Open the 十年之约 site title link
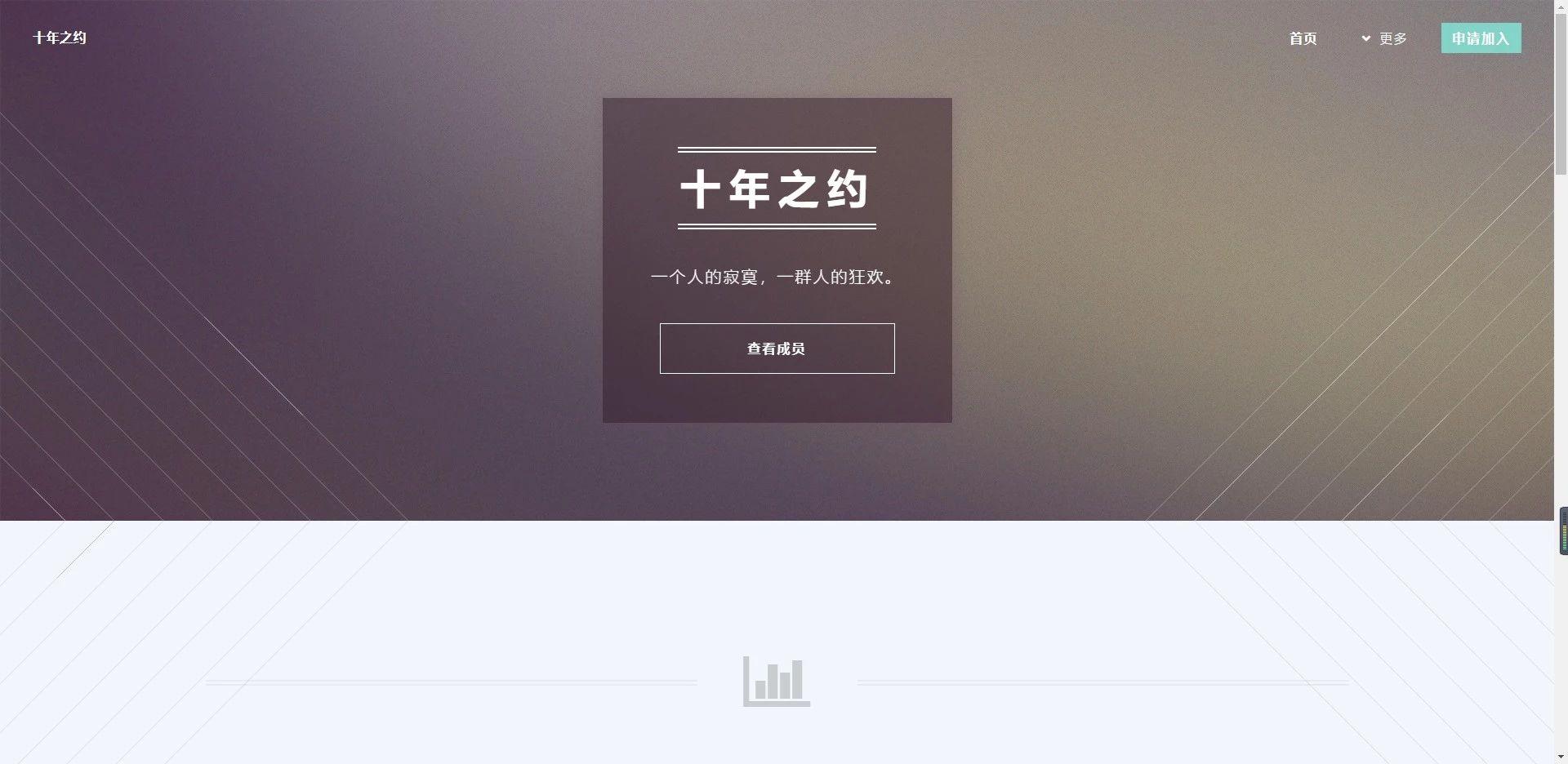Screen dimensions: 1568x764 click(x=60, y=38)
